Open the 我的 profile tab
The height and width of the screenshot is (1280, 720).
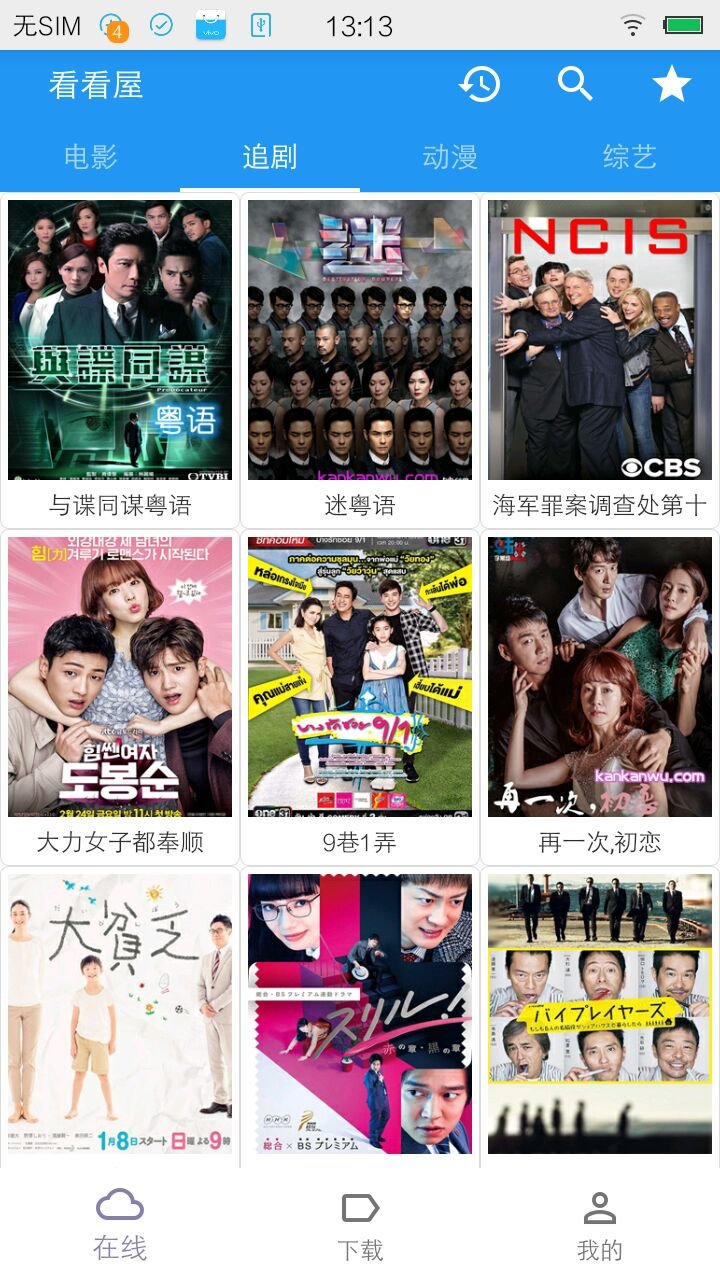[x=600, y=1224]
